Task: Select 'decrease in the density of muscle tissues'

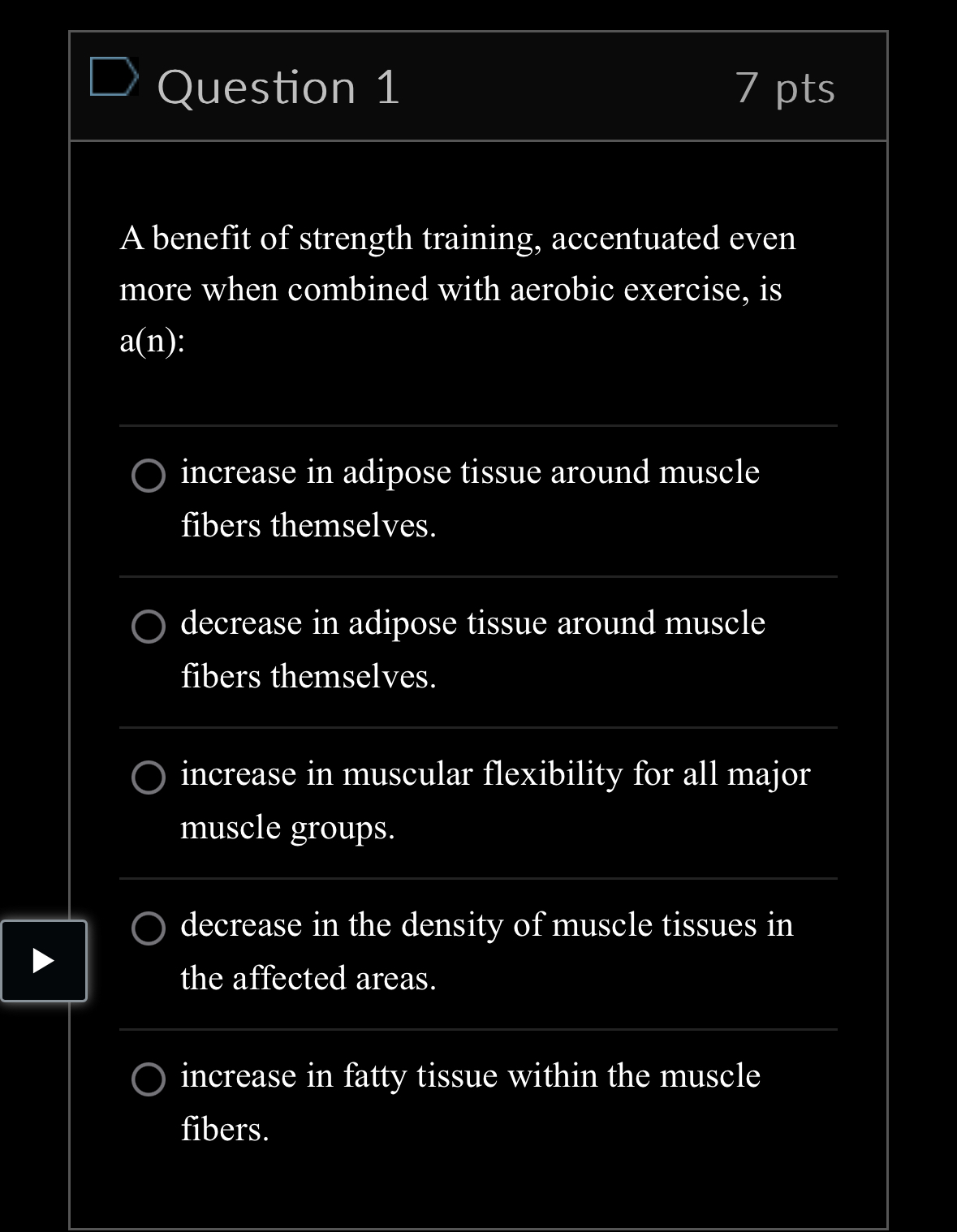Action: [149, 928]
